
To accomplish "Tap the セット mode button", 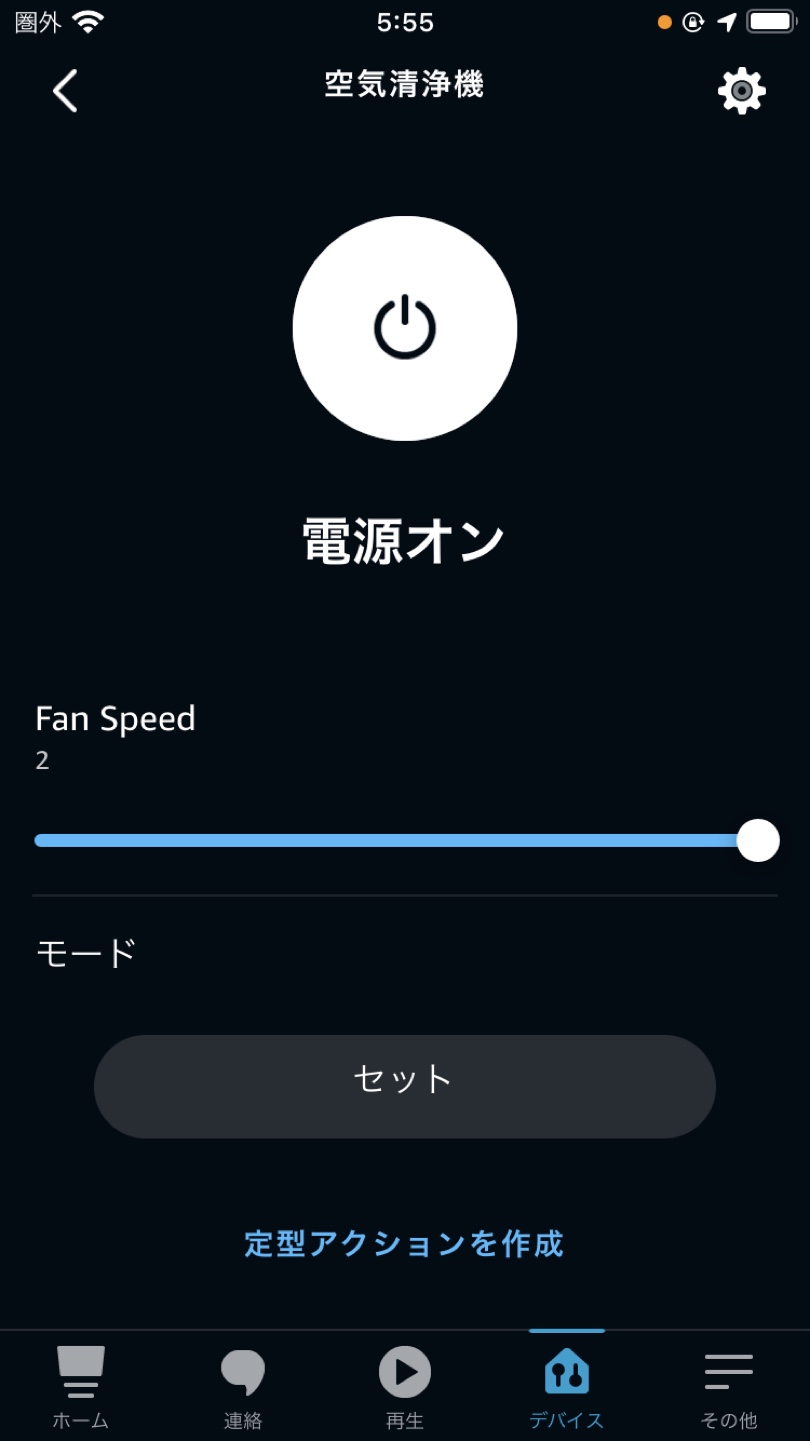I will pyautogui.click(x=405, y=1086).
